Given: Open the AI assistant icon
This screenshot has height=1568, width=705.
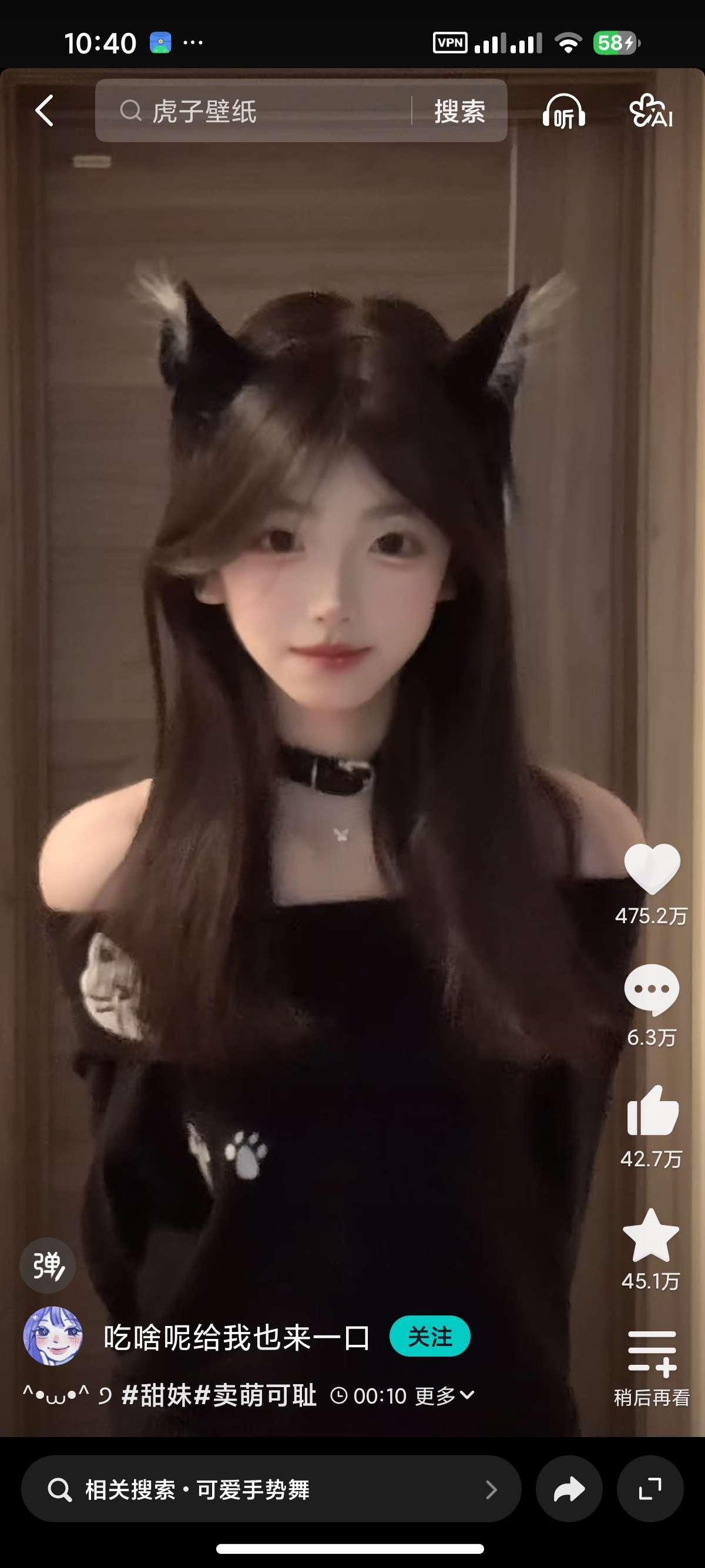Looking at the screenshot, I should [x=651, y=111].
